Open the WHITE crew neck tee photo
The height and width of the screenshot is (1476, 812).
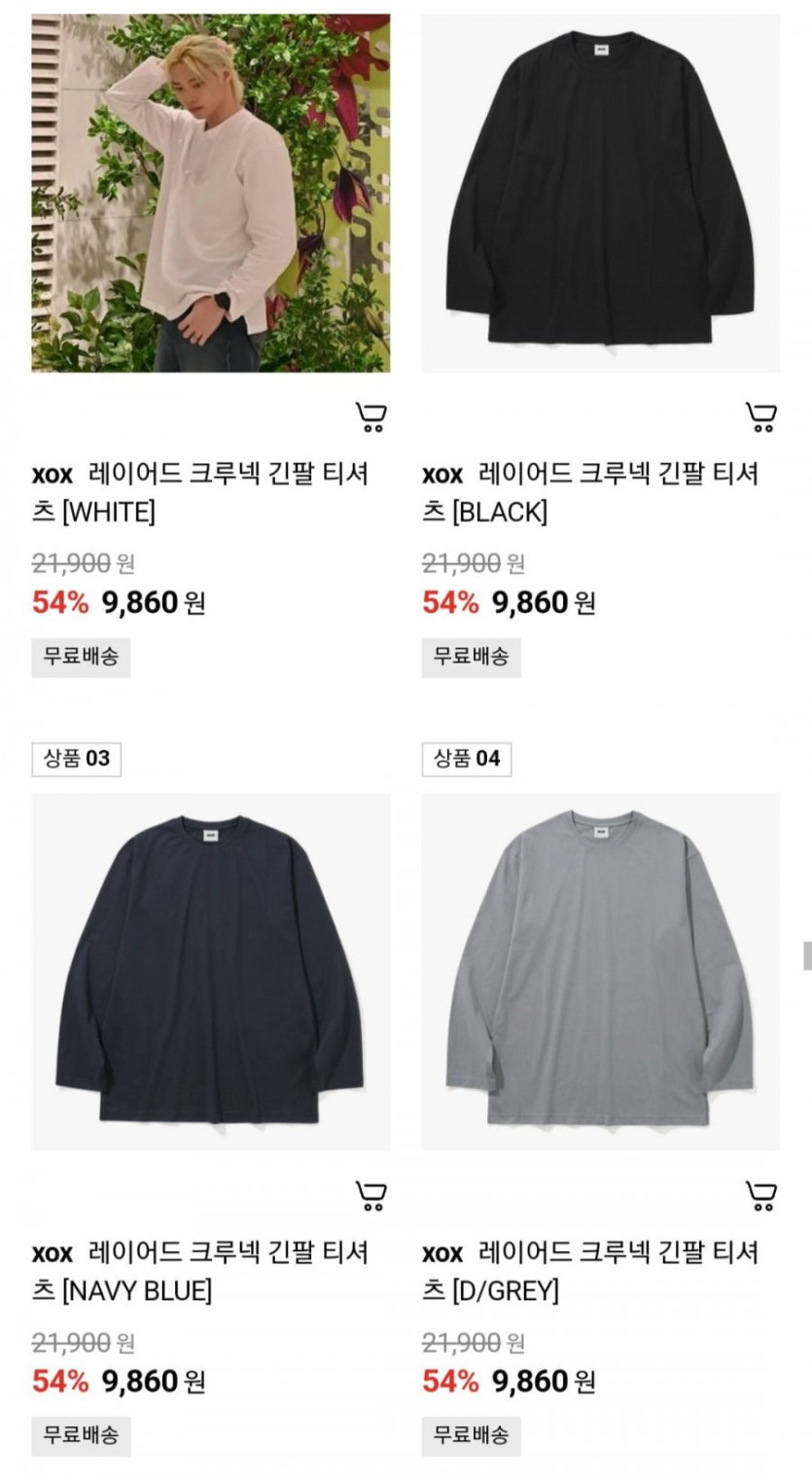pyautogui.click(x=211, y=193)
